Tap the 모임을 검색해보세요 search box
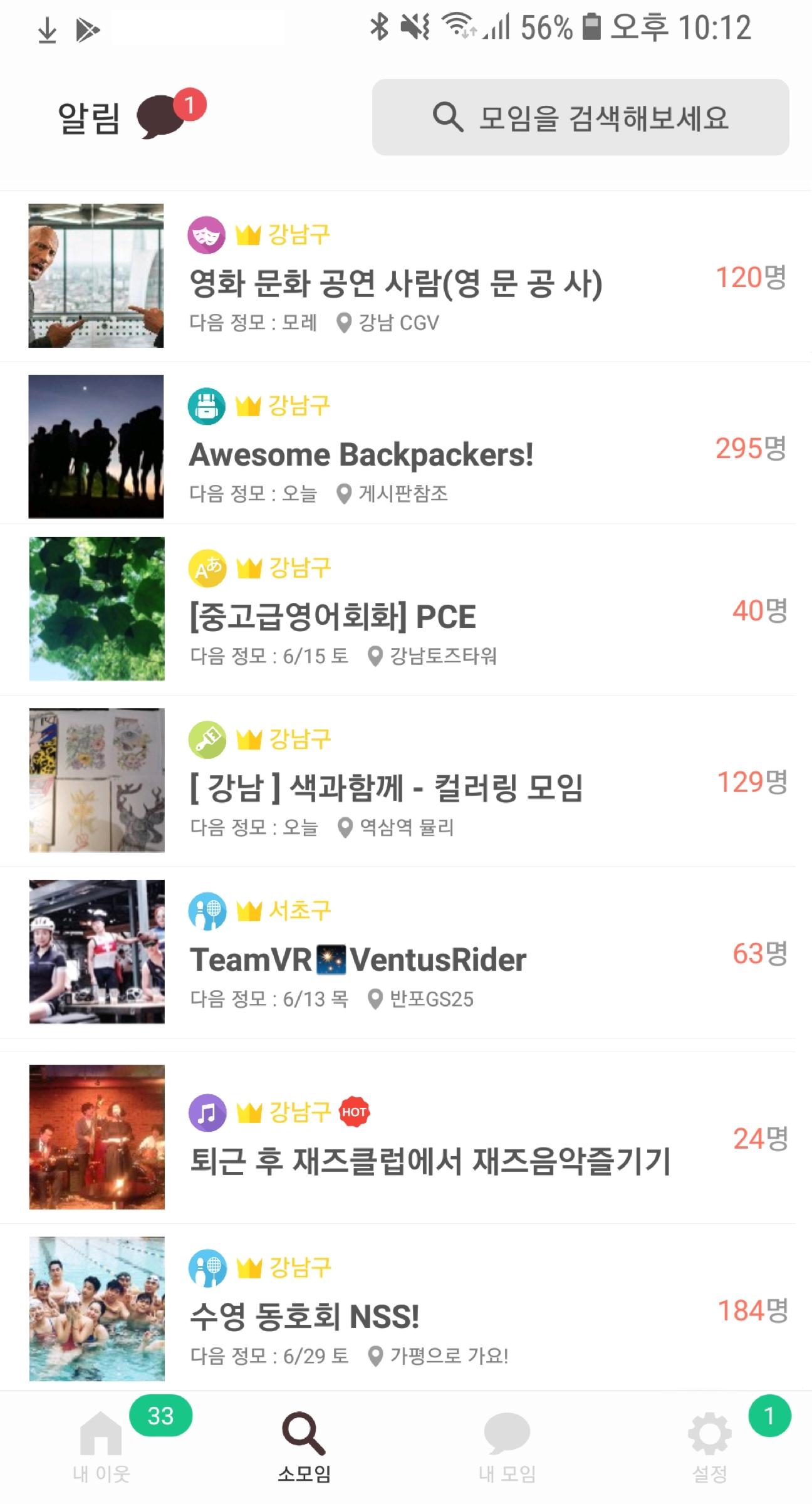The height and width of the screenshot is (1504, 812). click(580, 117)
